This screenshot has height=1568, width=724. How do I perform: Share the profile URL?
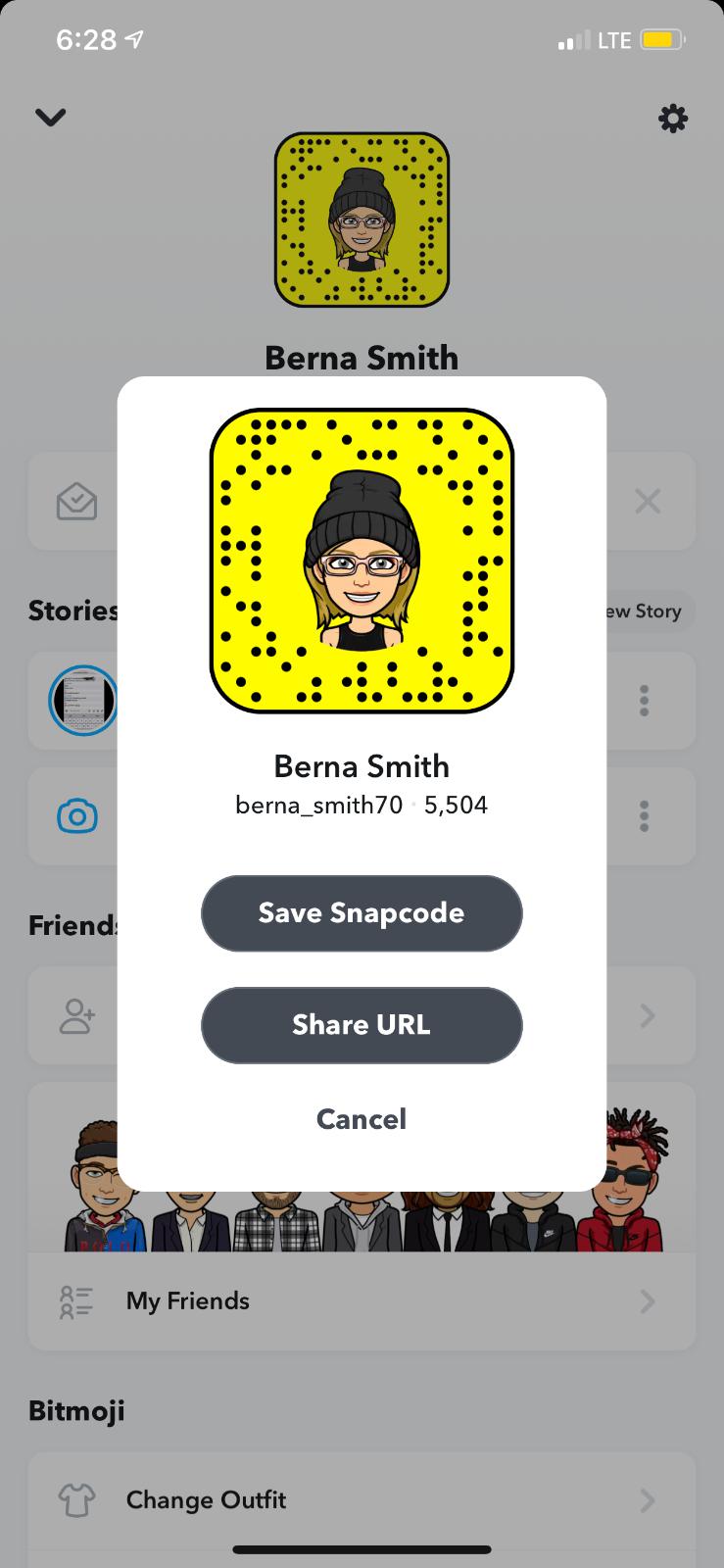[x=362, y=1025]
